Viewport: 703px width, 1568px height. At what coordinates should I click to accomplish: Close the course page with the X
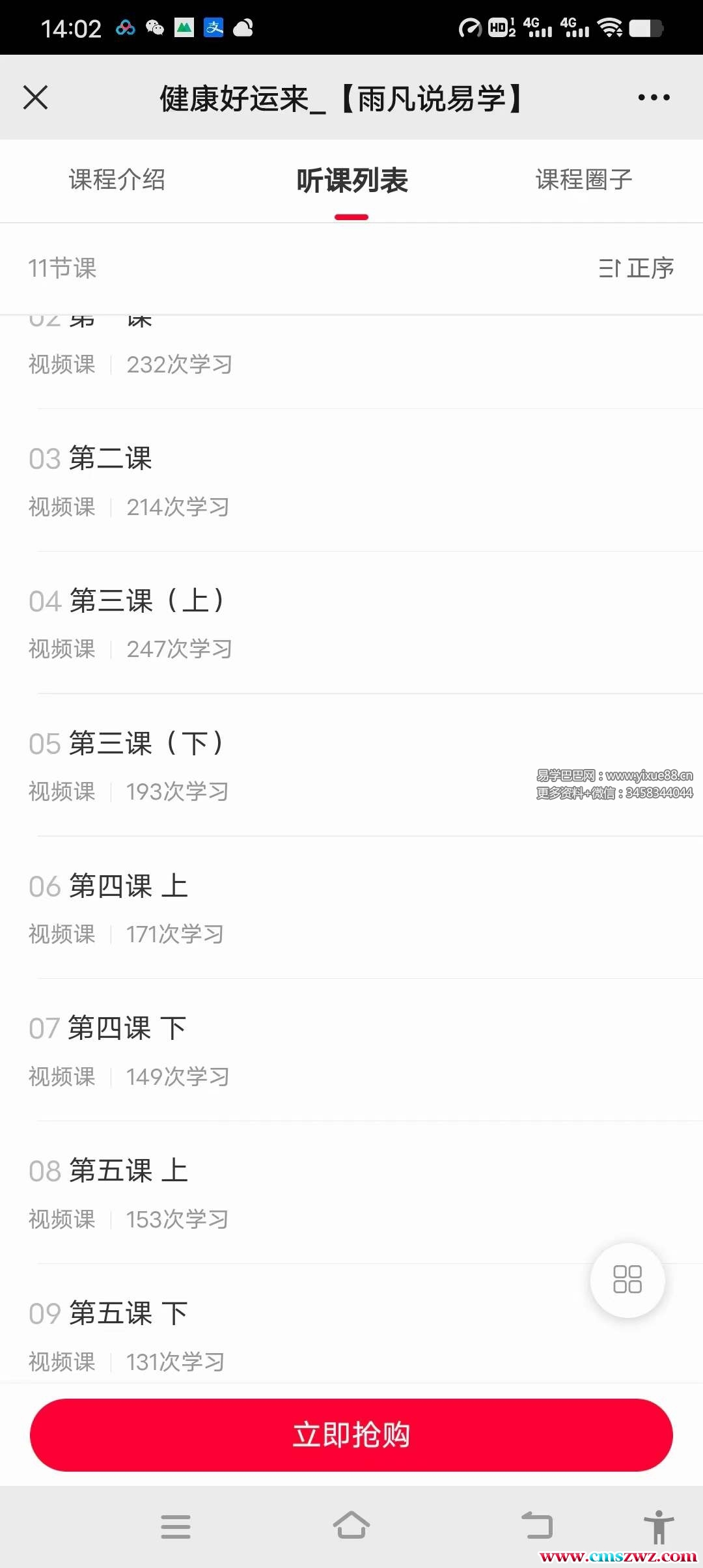click(36, 98)
